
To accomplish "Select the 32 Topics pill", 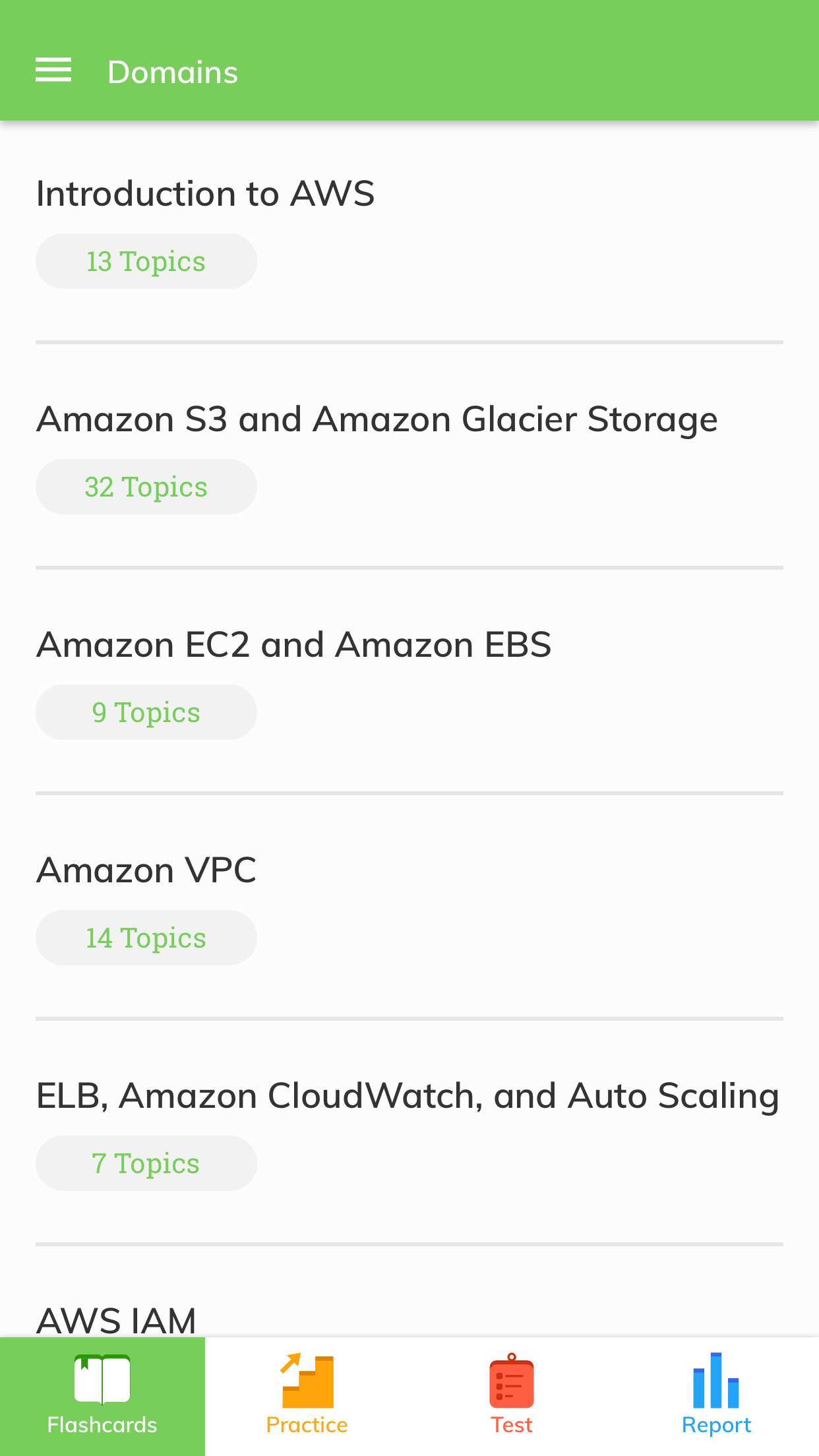I will click(146, 487).
